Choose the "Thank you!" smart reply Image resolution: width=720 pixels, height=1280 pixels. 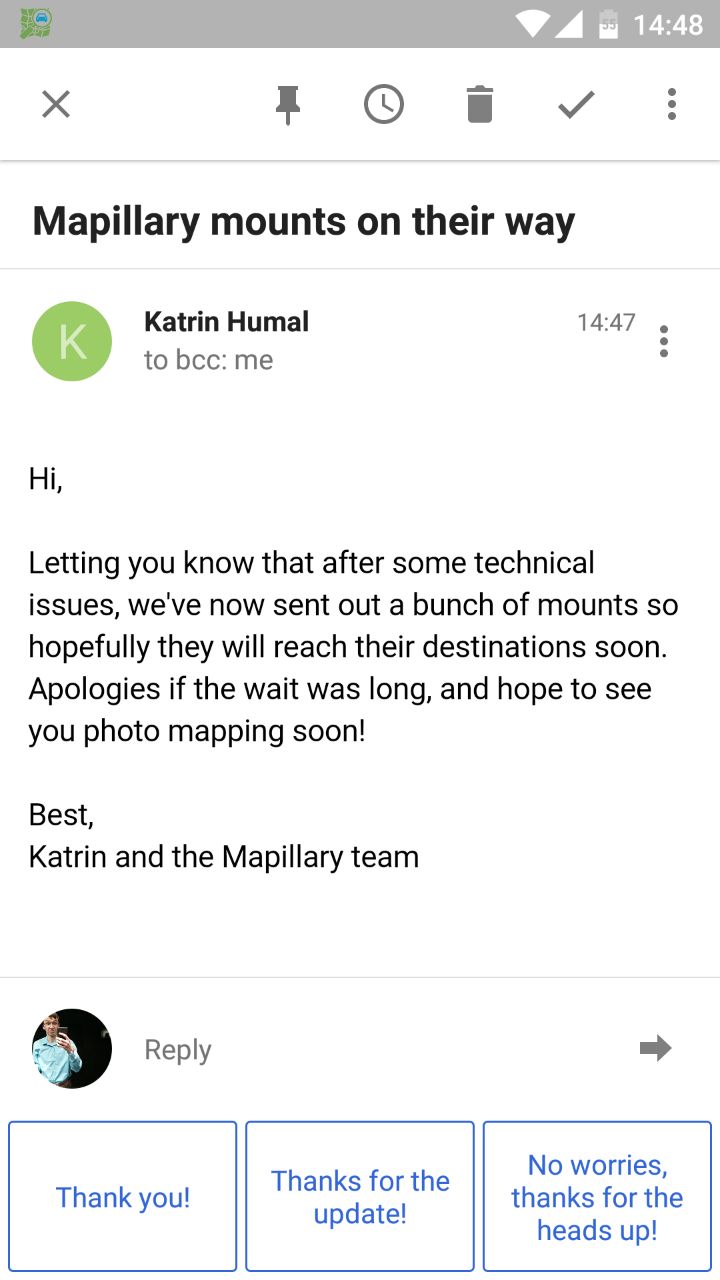(123, 1196)
